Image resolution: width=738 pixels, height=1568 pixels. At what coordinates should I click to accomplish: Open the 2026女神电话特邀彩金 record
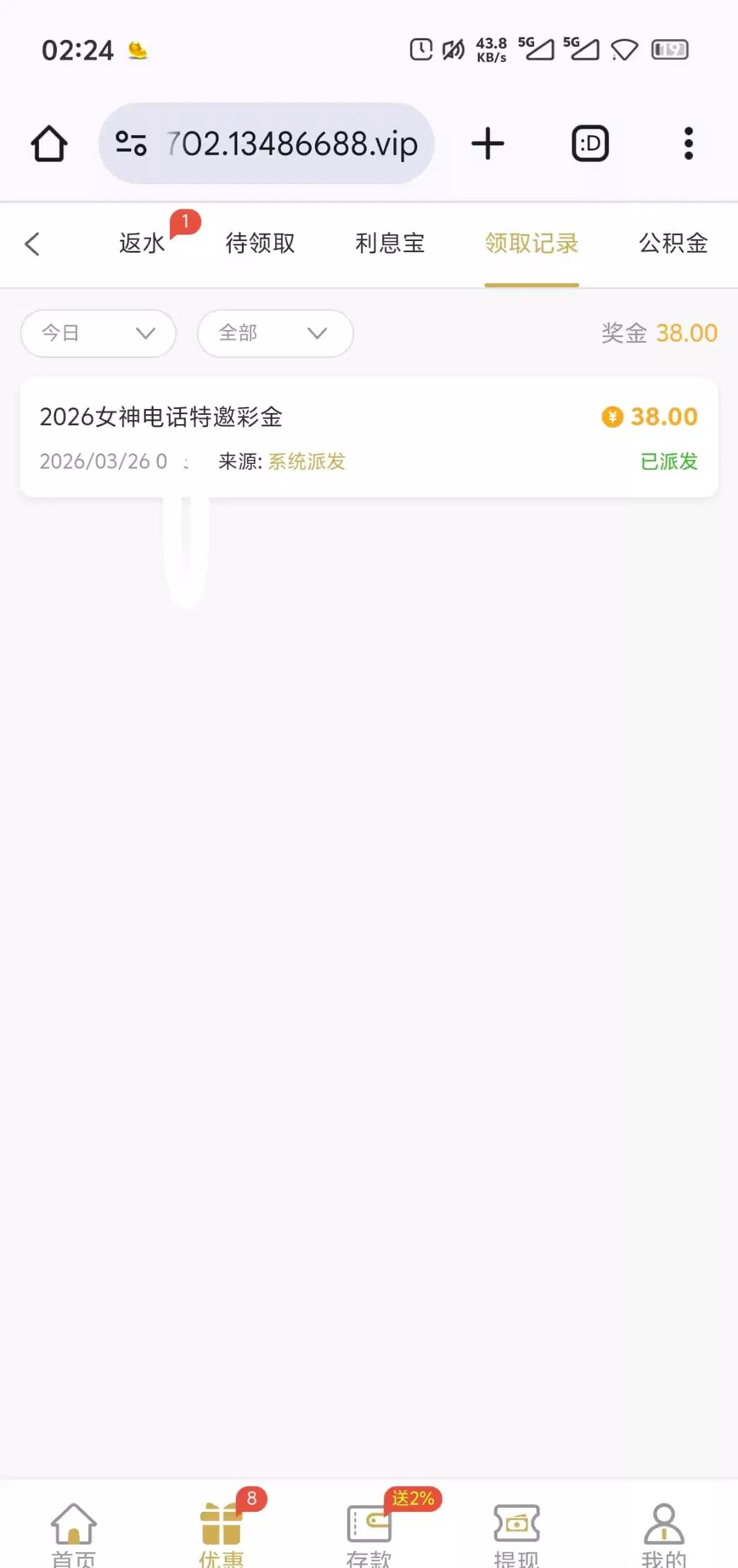point(369,438)
